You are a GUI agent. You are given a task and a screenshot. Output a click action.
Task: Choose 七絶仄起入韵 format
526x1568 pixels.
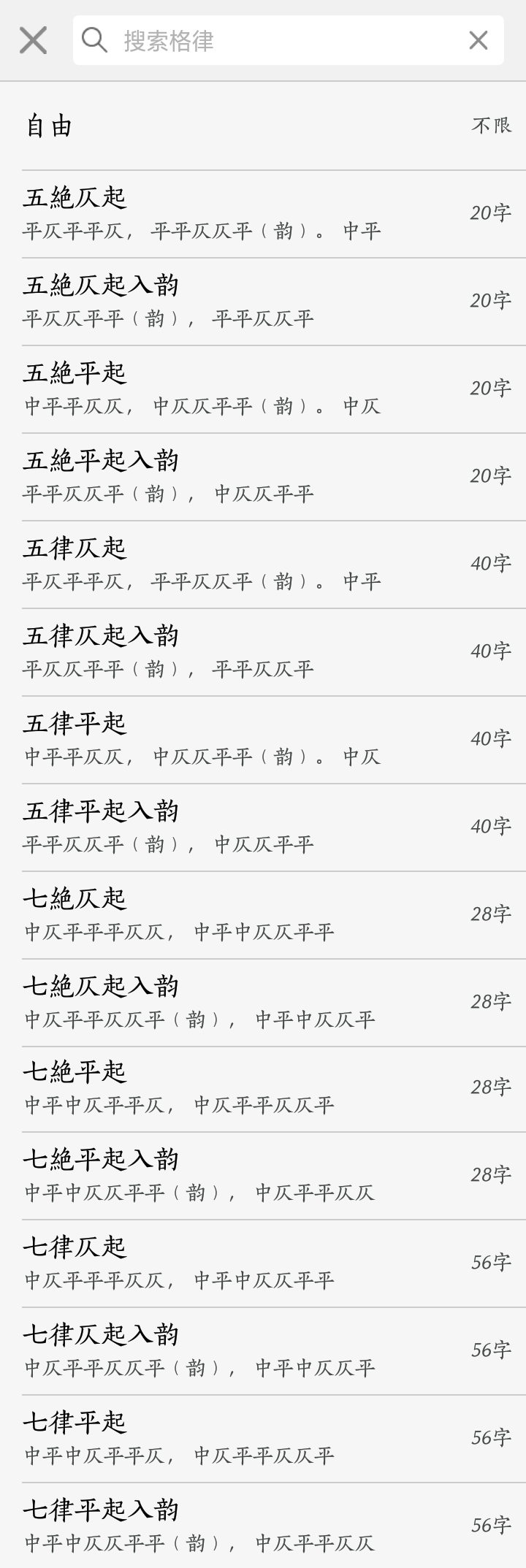coord(263,1002)
